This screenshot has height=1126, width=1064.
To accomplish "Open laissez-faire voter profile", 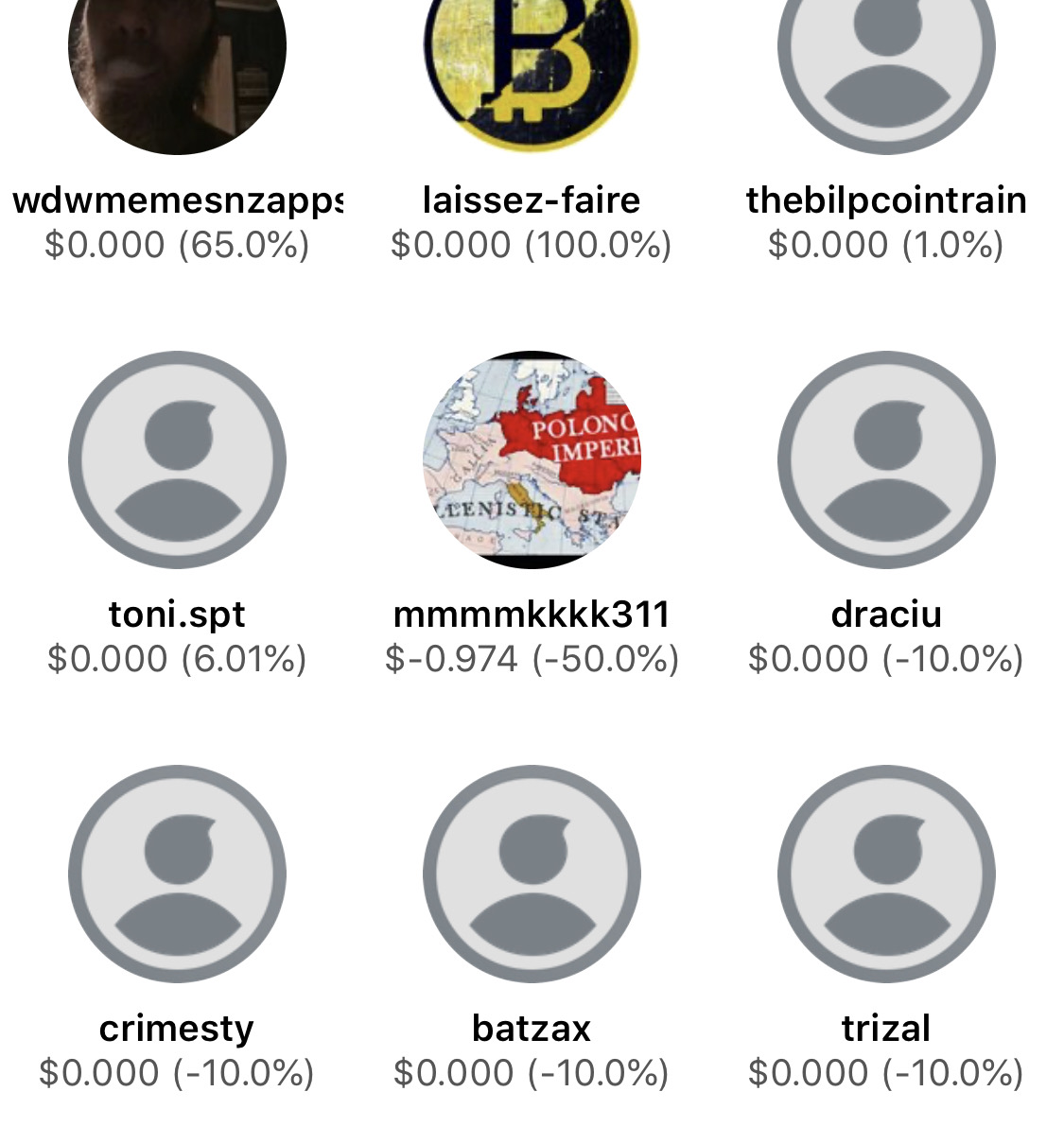I will (x=531, y=66).
